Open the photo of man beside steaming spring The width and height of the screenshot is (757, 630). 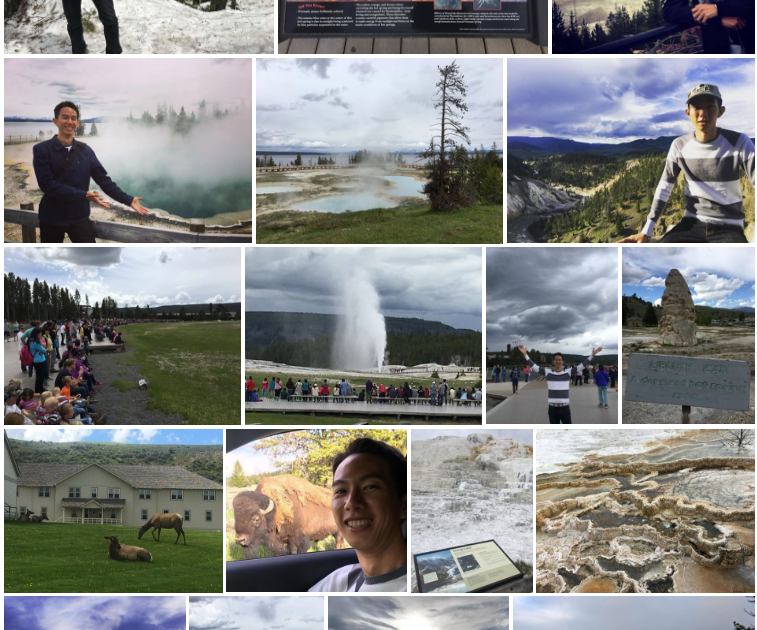[x=128, y=150]
